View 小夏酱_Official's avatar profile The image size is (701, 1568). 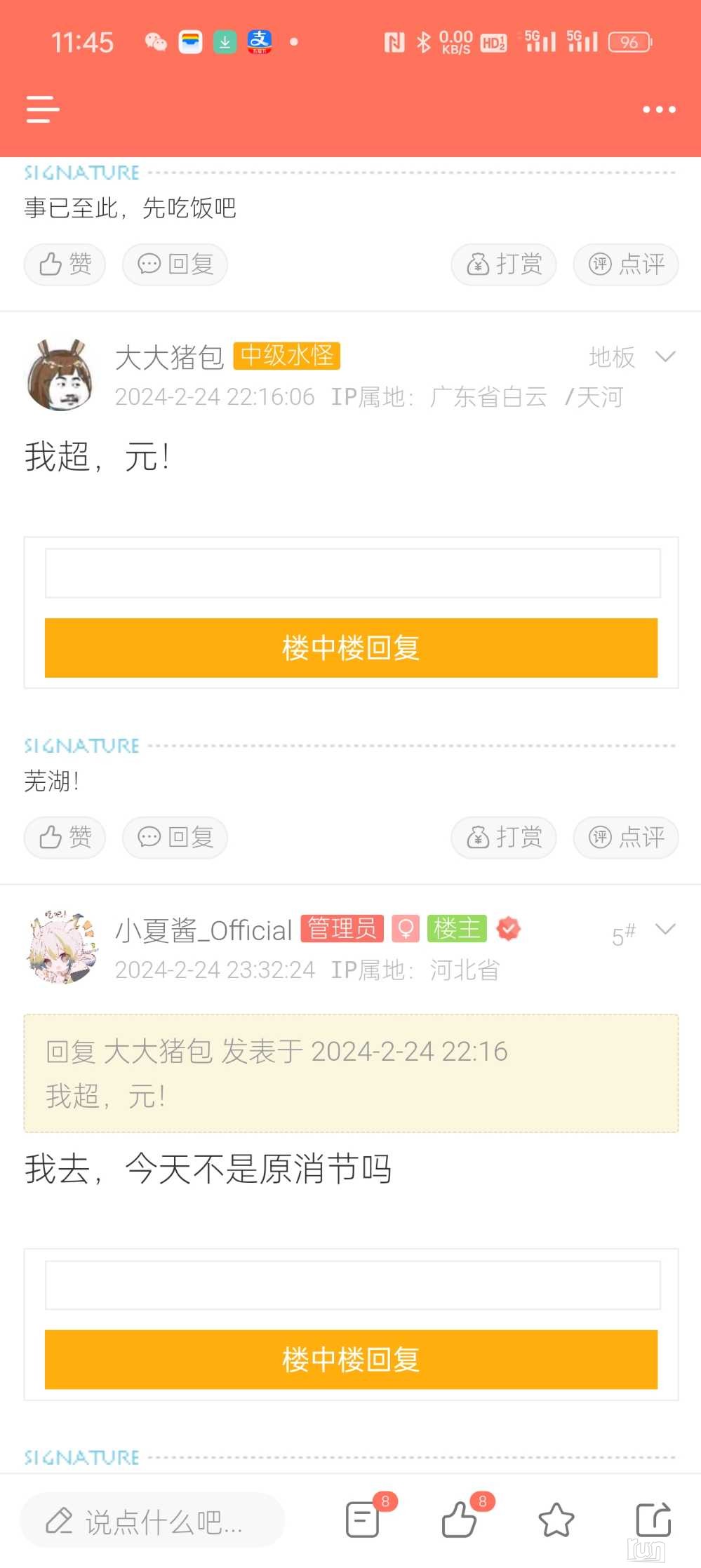point(60,947)
